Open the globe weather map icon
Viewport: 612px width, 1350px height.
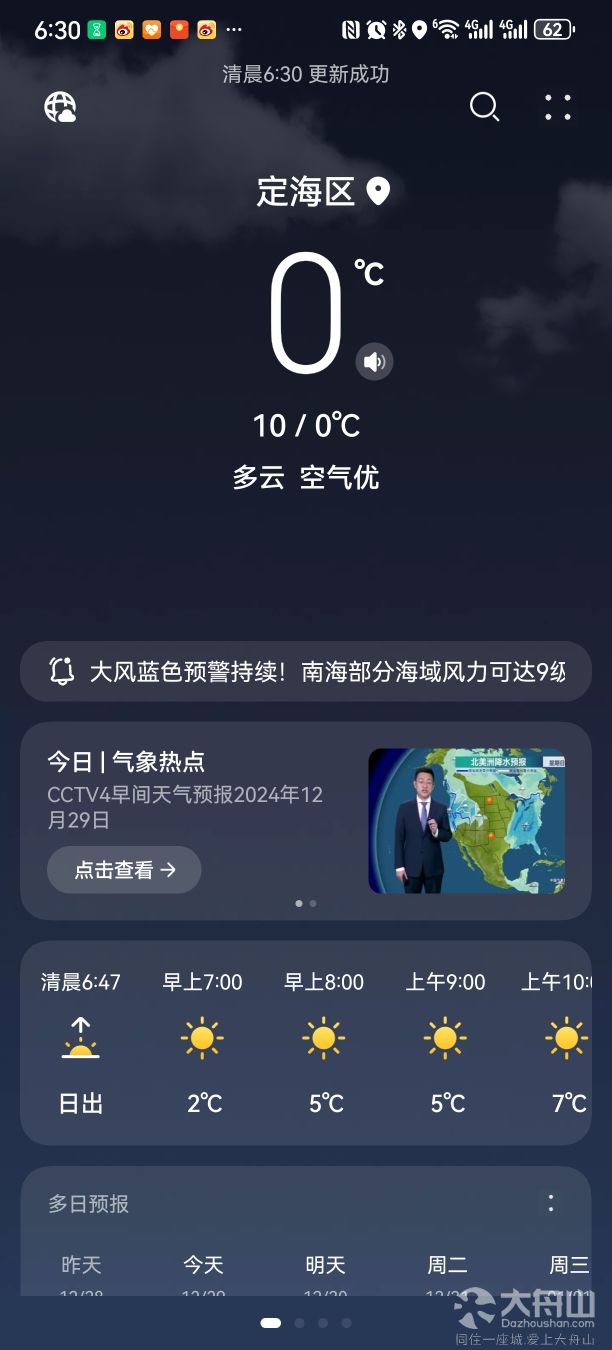tap(60, 107)
